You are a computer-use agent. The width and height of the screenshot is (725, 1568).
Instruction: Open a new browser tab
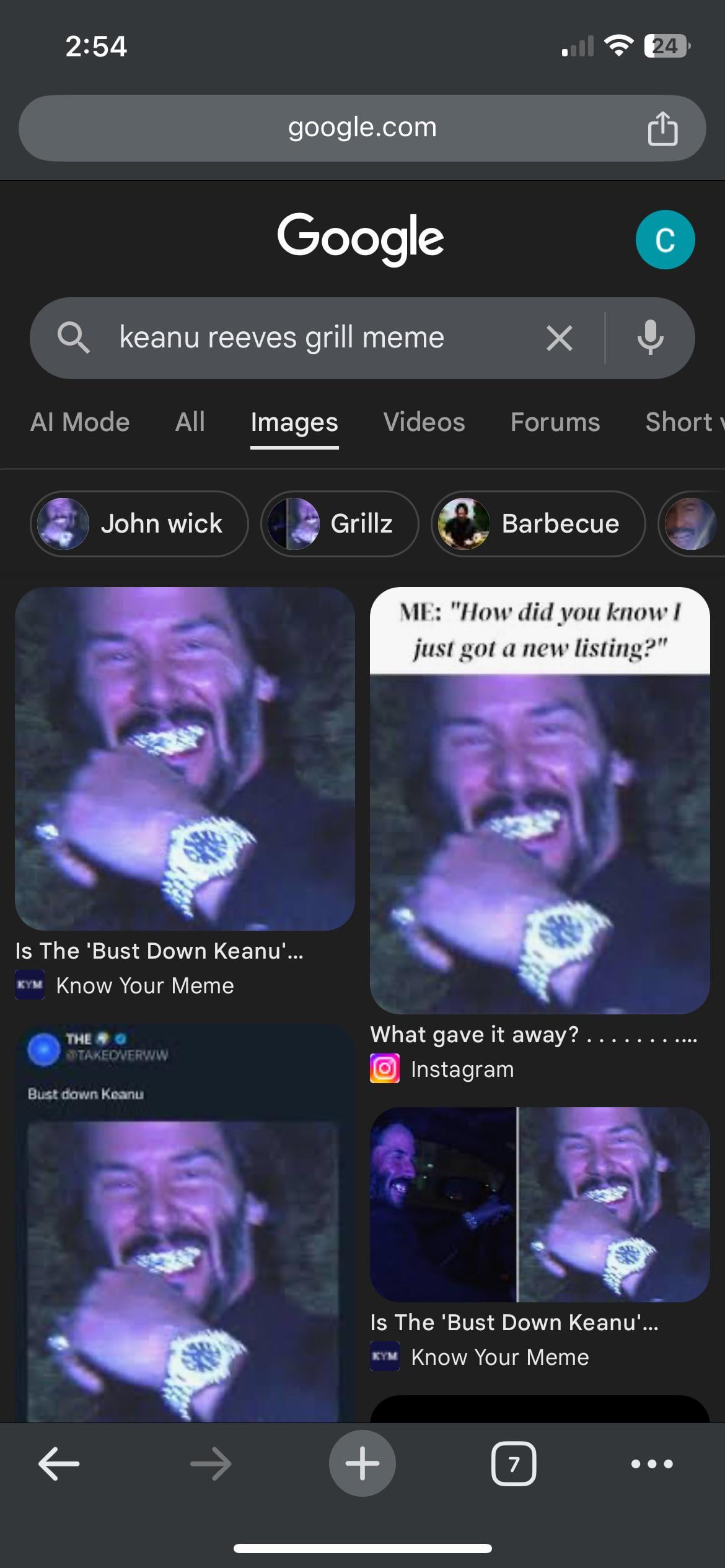tap(362, 1464)
